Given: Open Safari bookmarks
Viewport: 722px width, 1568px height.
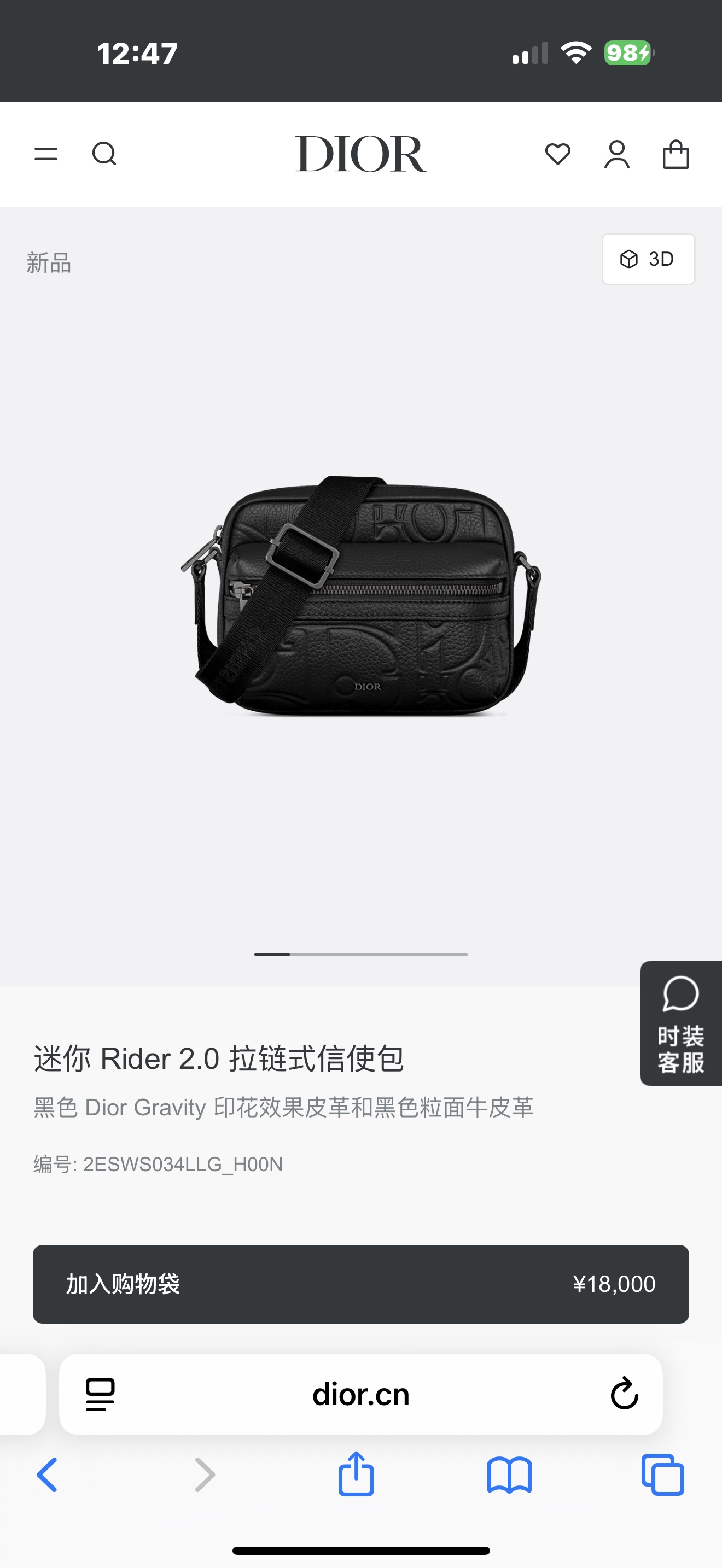Looking at the screenshot, I should [510, 1475].
